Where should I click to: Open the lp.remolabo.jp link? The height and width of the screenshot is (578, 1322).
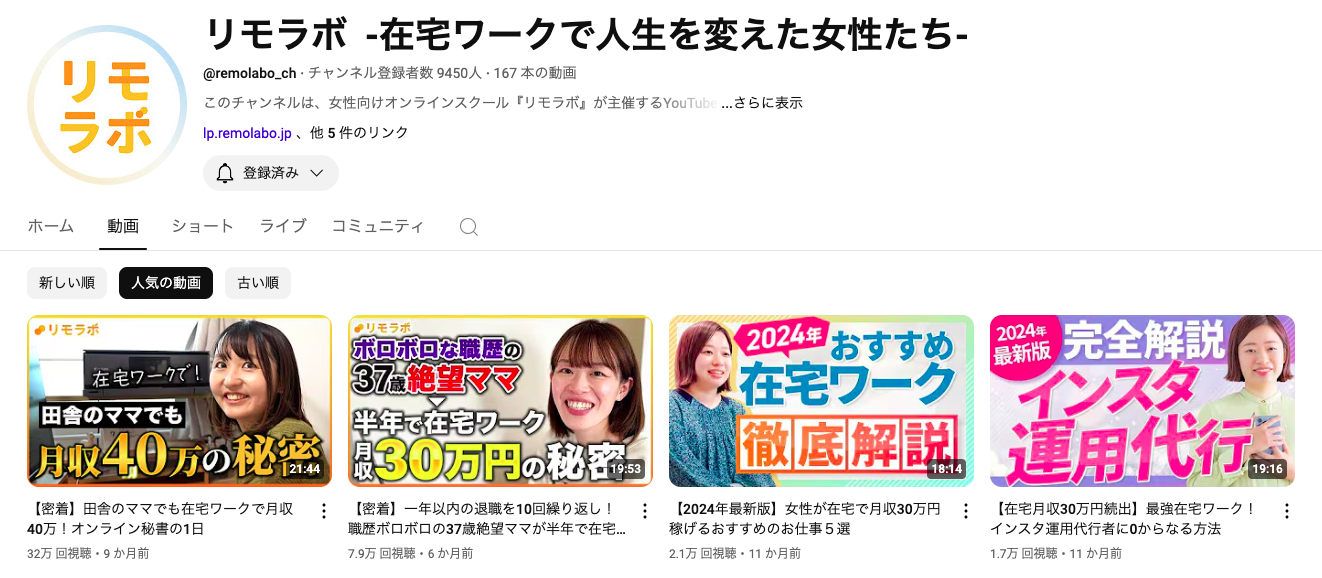247,133
